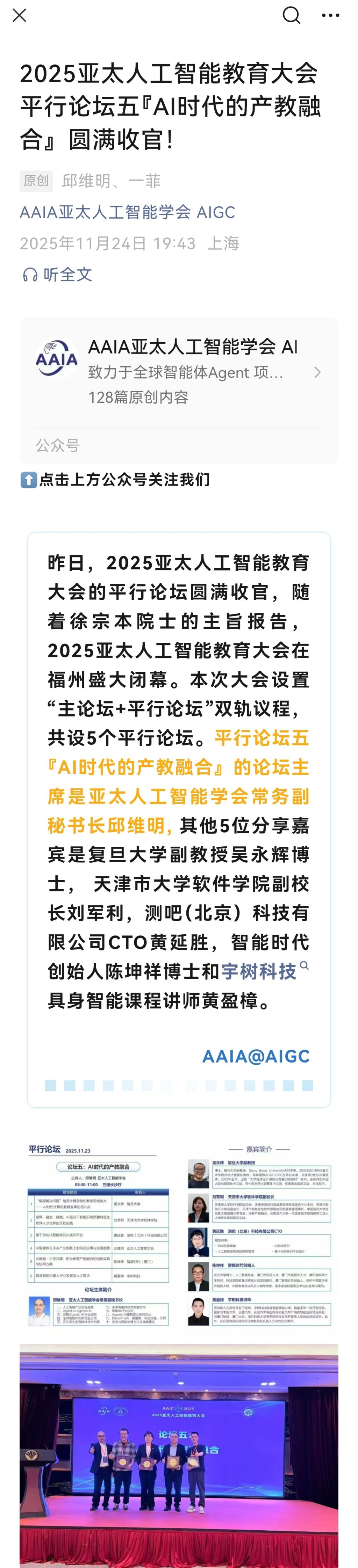
Task: Listen to the full article via 听全文
Action: pyautogui.click(x=57, y=275)
